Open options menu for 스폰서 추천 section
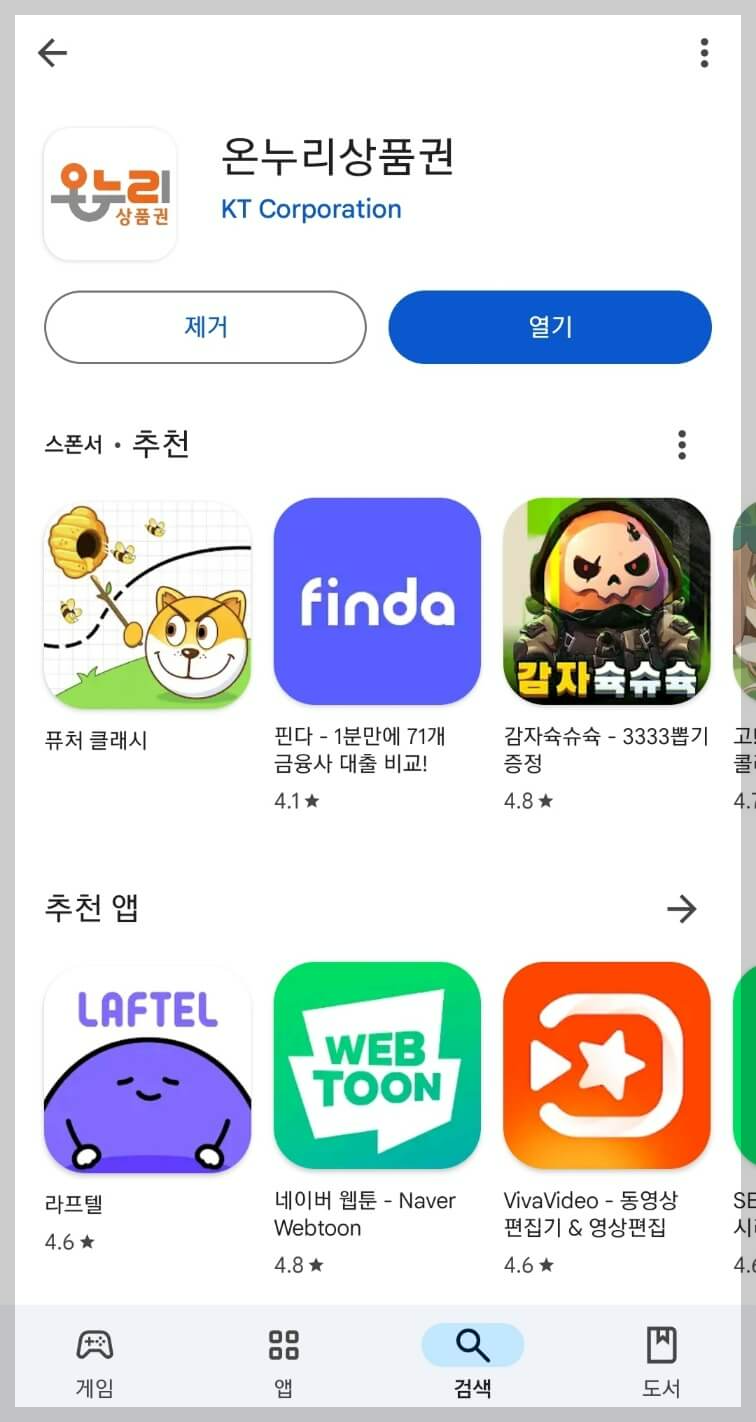Image resolution: width=756 pixels, height=1422 pixels. 681,444
